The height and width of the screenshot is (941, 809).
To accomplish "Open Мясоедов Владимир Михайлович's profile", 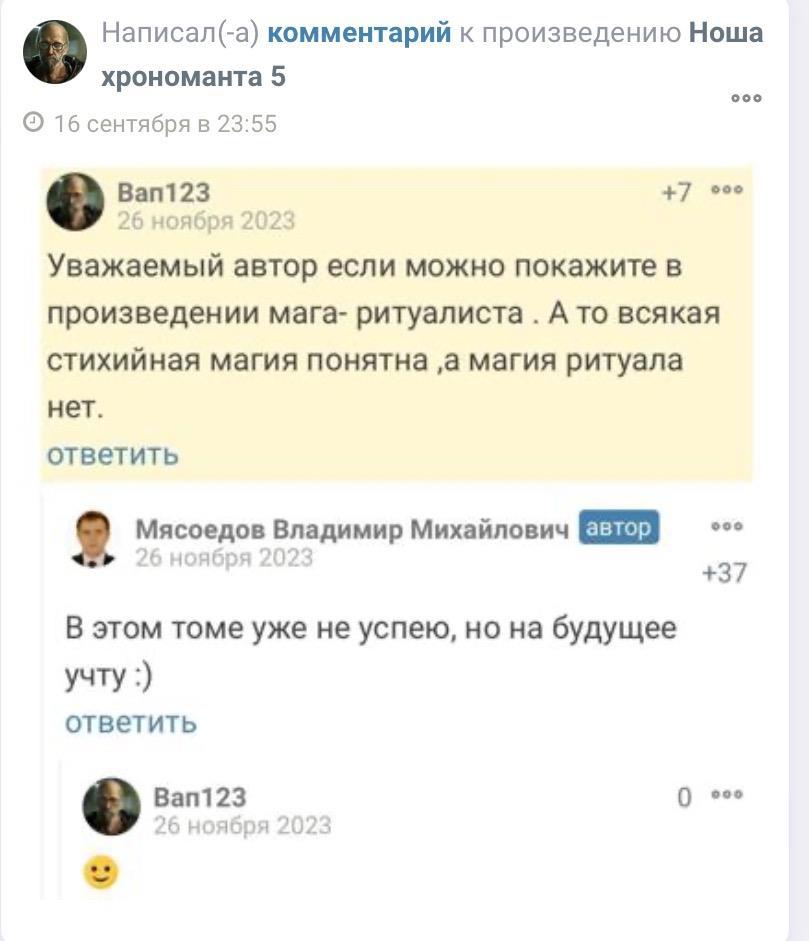I will [x=351, y=528].
